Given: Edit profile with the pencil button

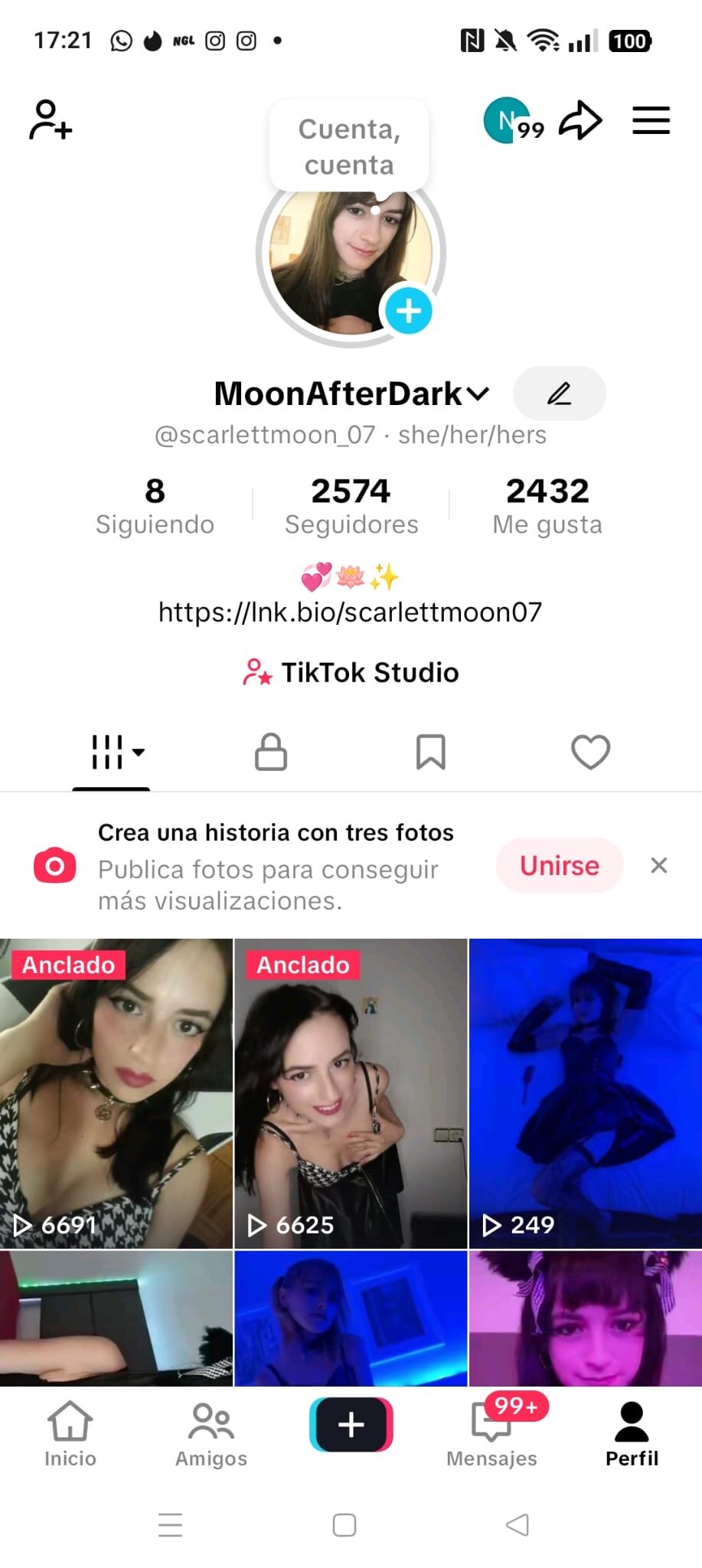Looking at the screenshot, I should click(559, 394).
